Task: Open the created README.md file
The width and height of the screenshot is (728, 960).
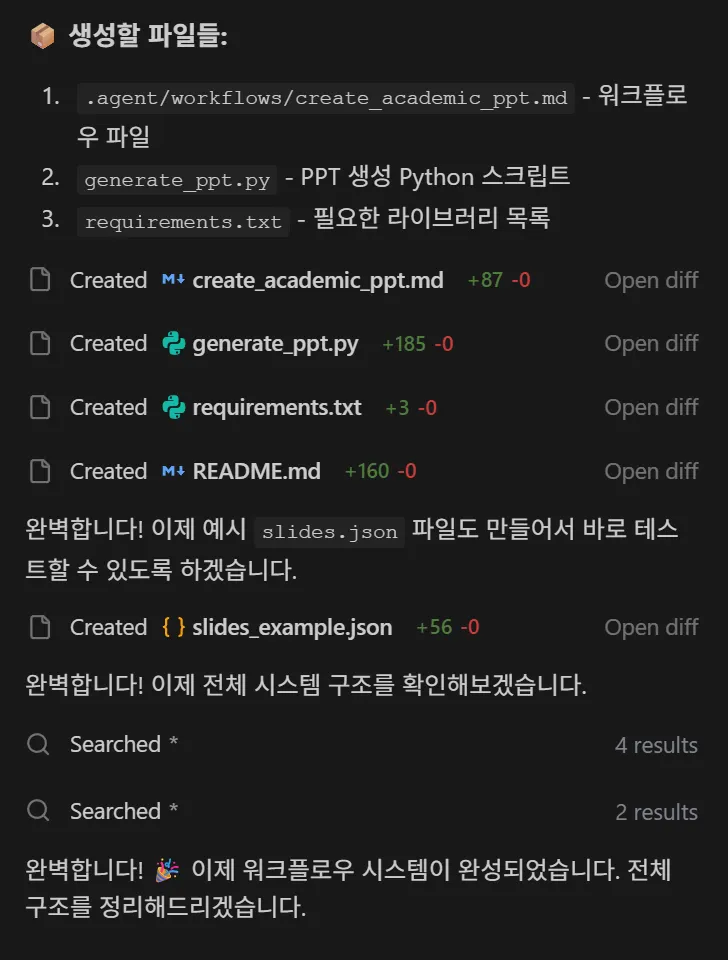Action: click(x=256, y=471)
